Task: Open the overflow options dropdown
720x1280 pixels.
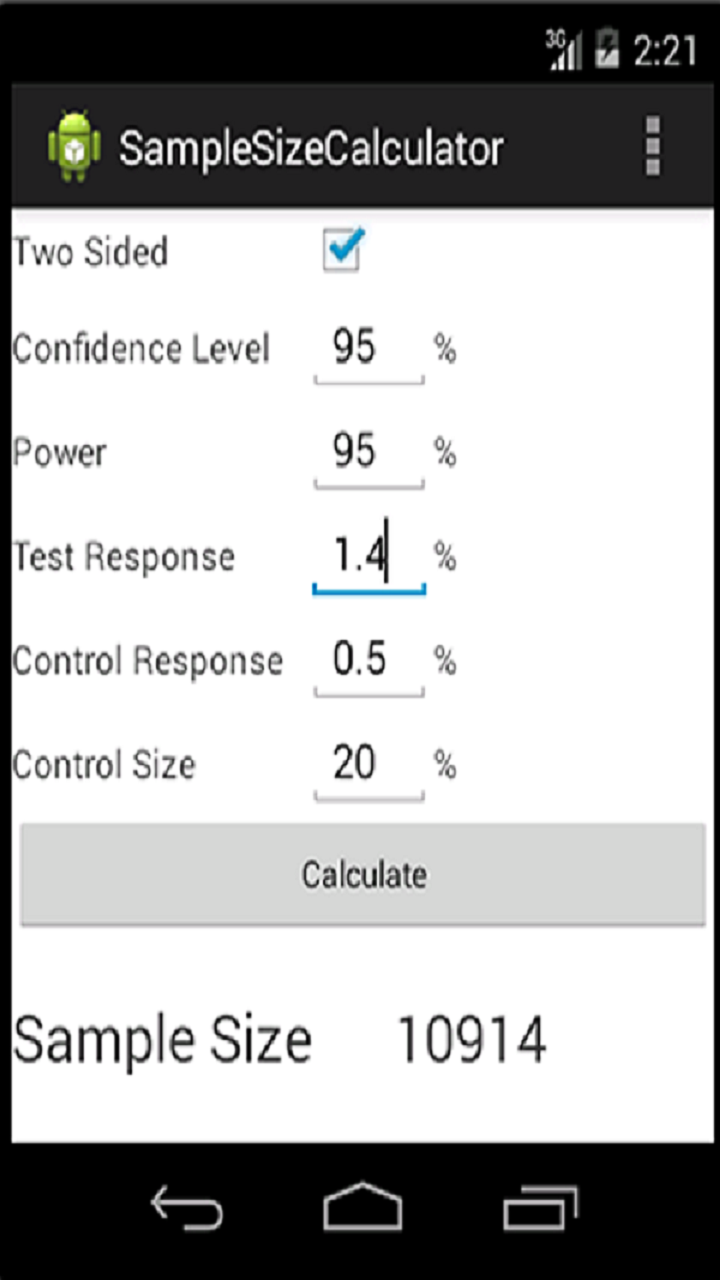Action: tap(652, 145)
